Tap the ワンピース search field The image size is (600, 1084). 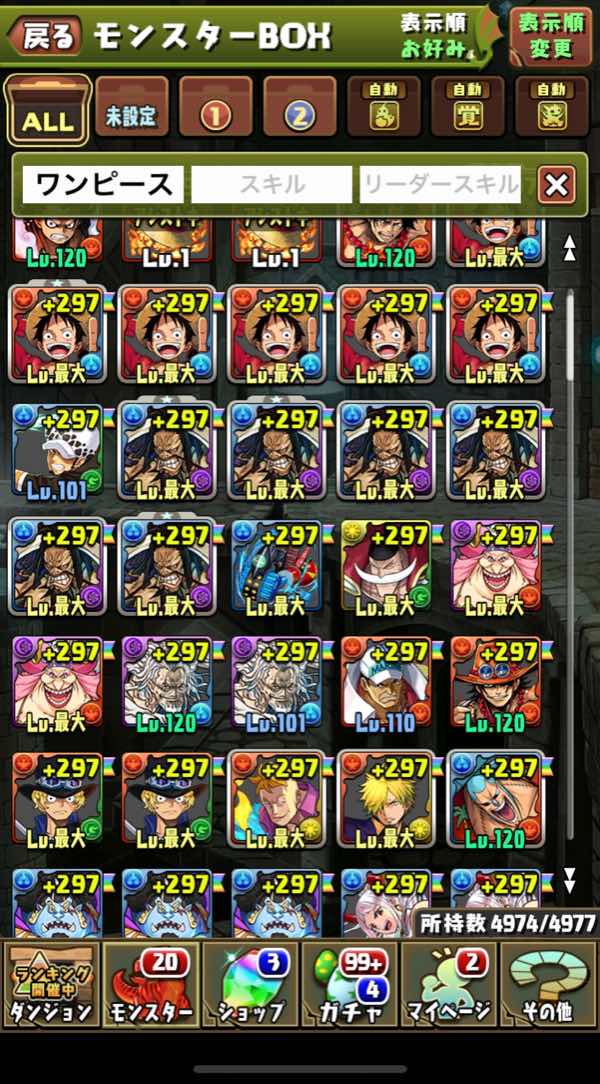pyautogui.click(x=103, y=184)
